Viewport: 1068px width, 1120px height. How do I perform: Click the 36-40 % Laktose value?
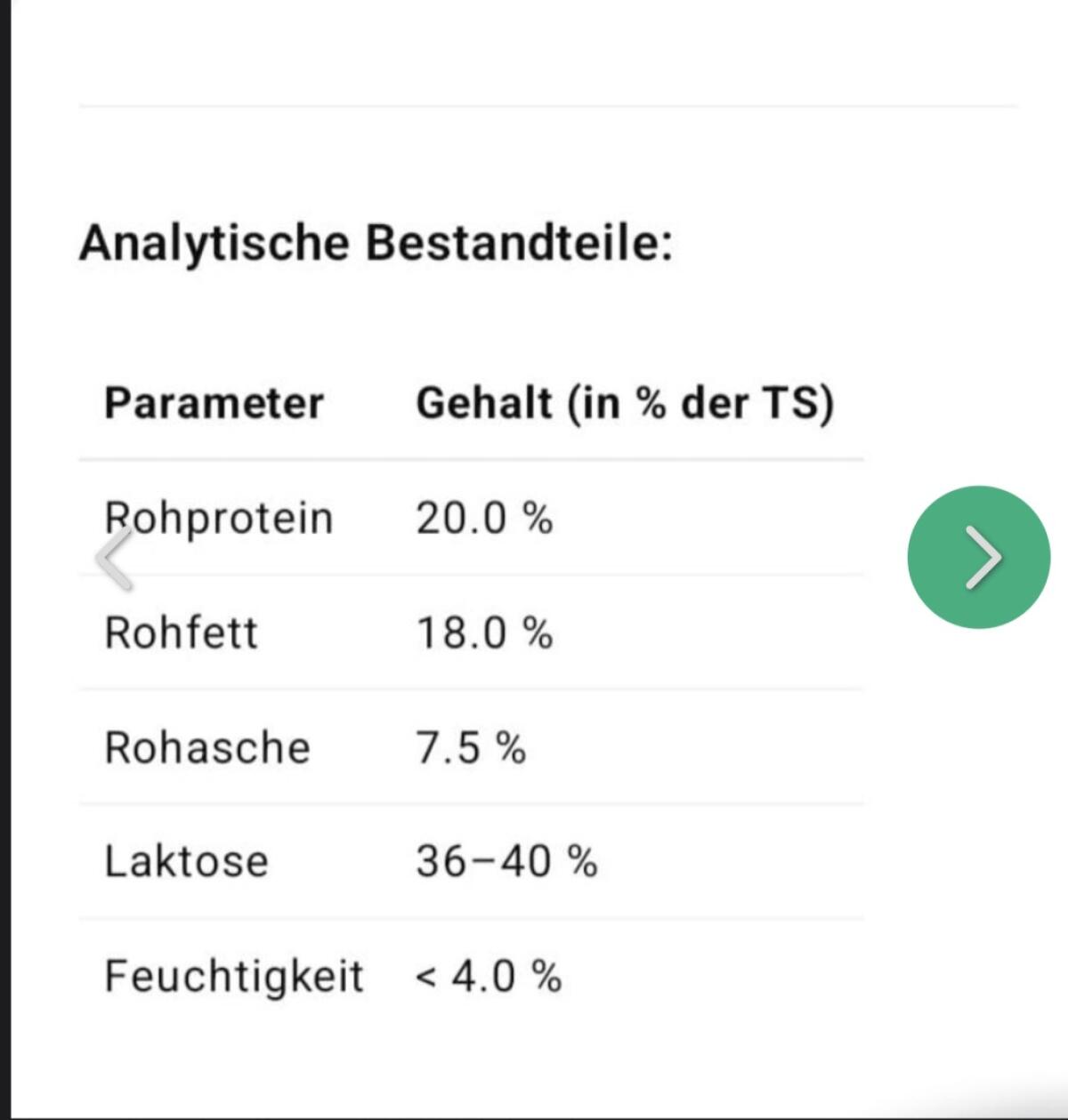coord(505,861)
